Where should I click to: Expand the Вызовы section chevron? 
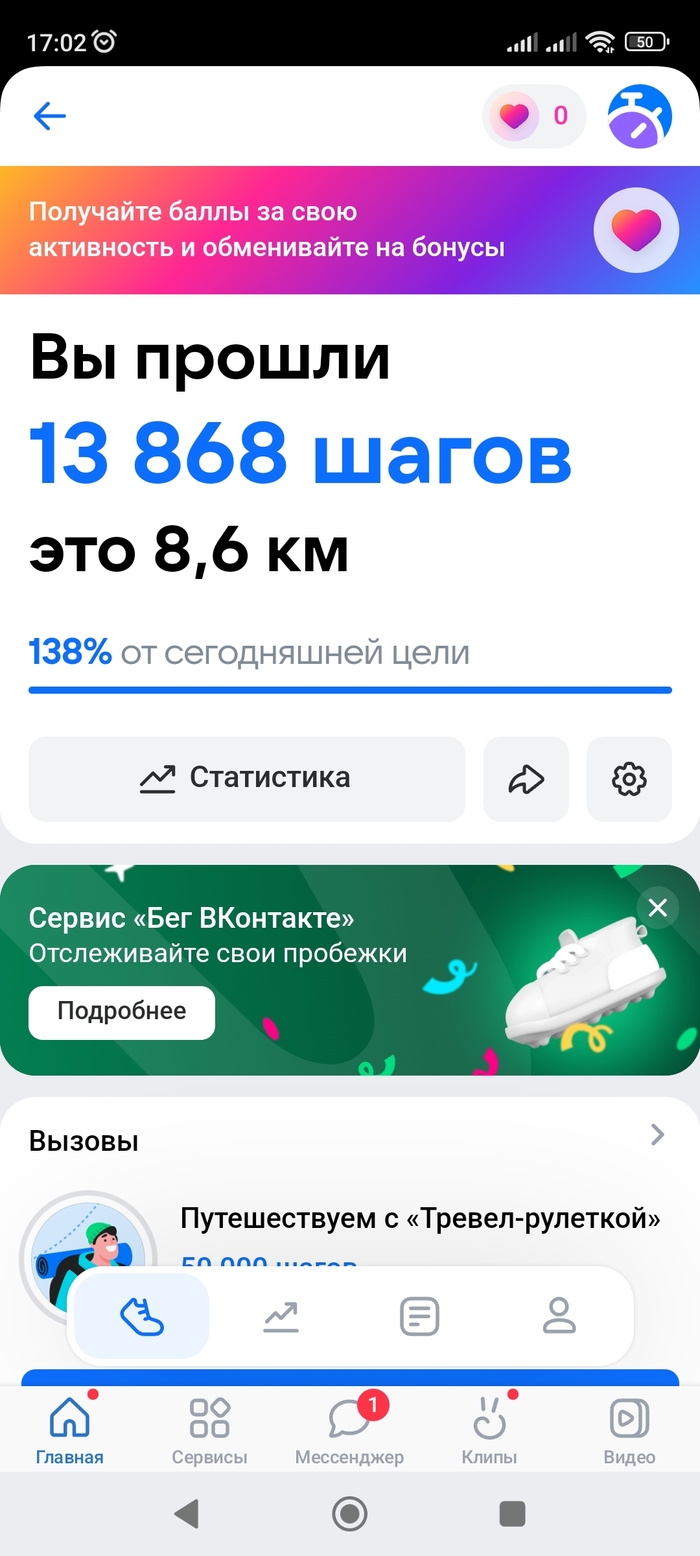(x=657, y=1134)
